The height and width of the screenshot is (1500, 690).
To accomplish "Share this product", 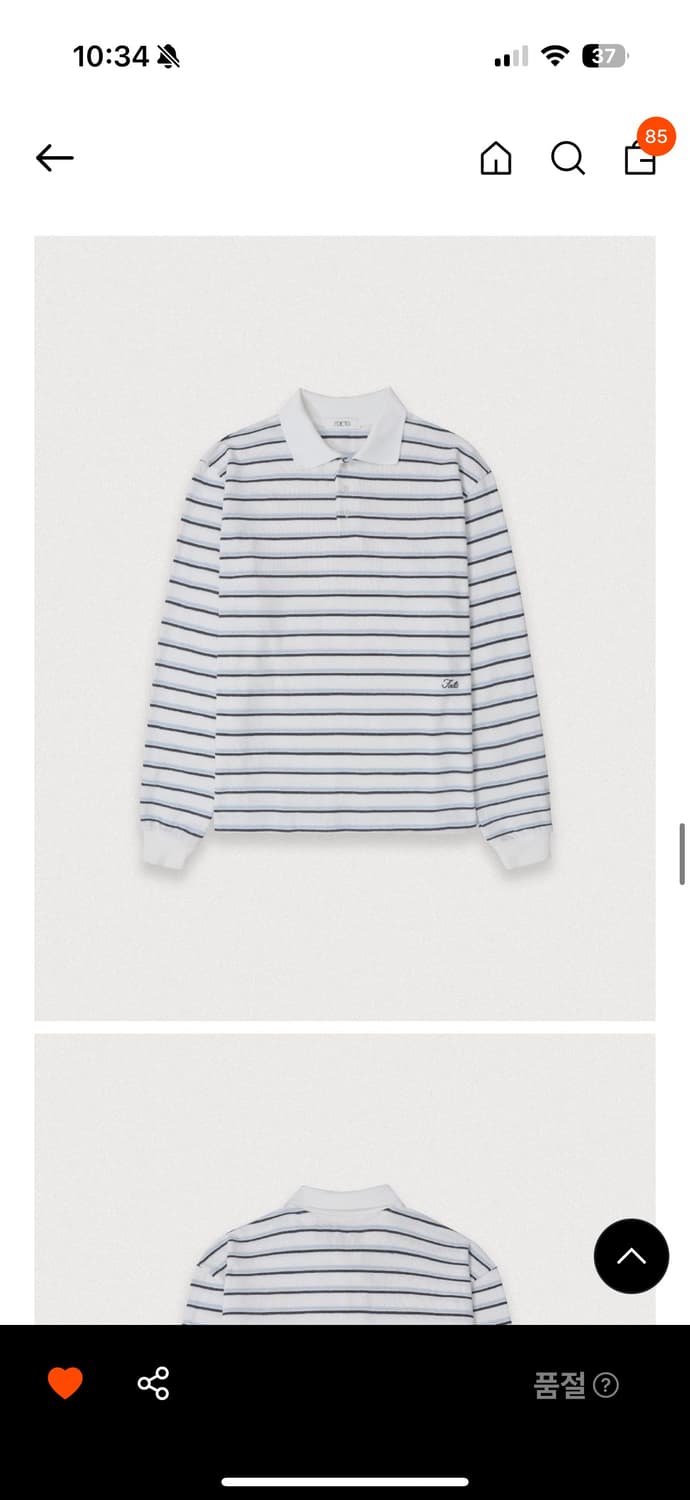I will click(153, 1384).
